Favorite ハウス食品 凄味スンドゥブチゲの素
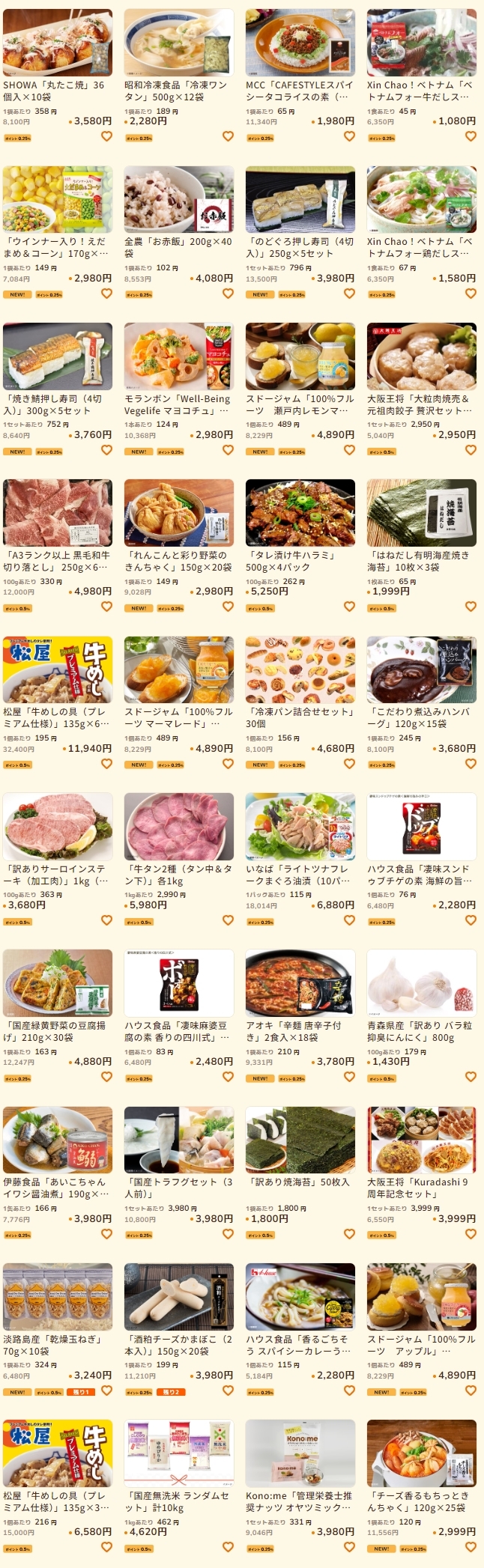This screenshot has width=484, height=1568. point(471,920)
